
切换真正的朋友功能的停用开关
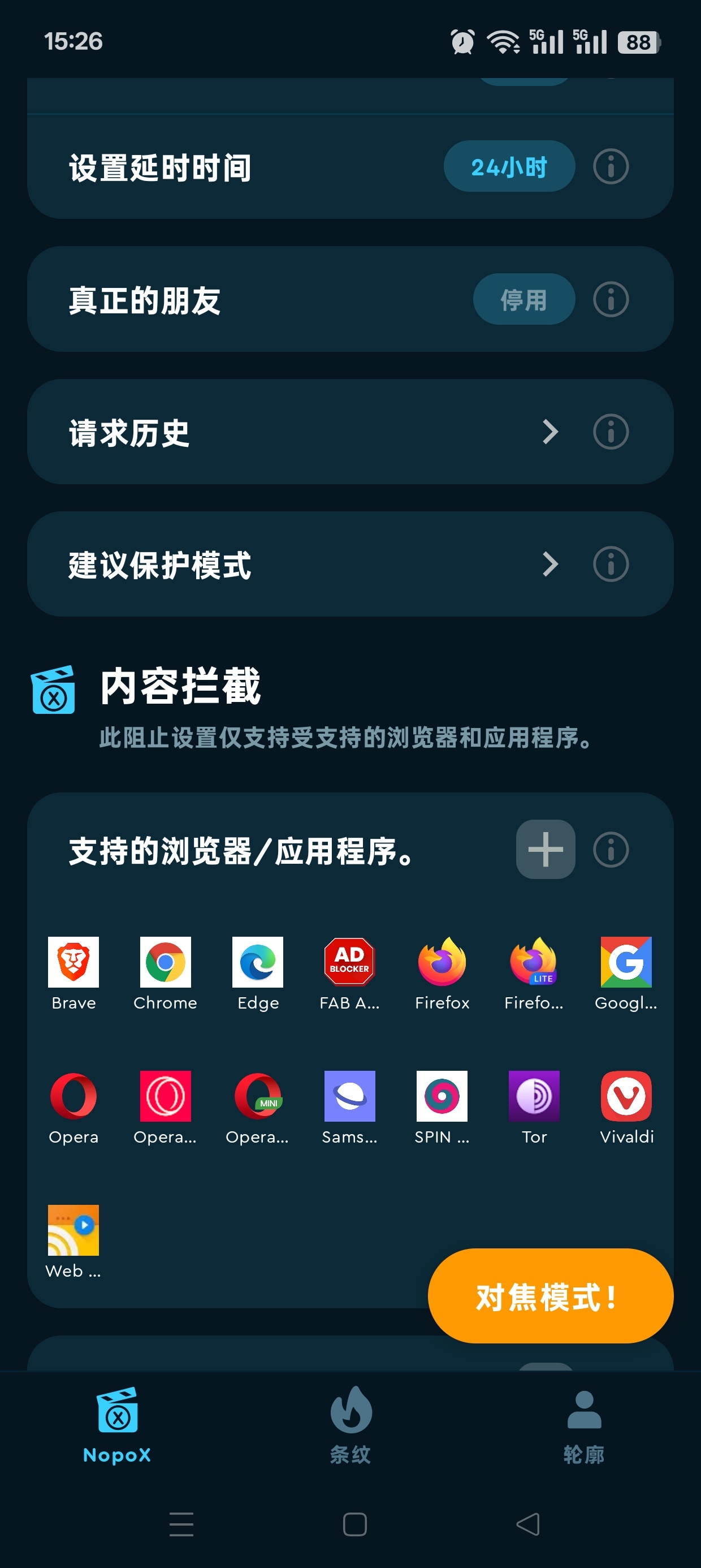click(x=523, y=299)
